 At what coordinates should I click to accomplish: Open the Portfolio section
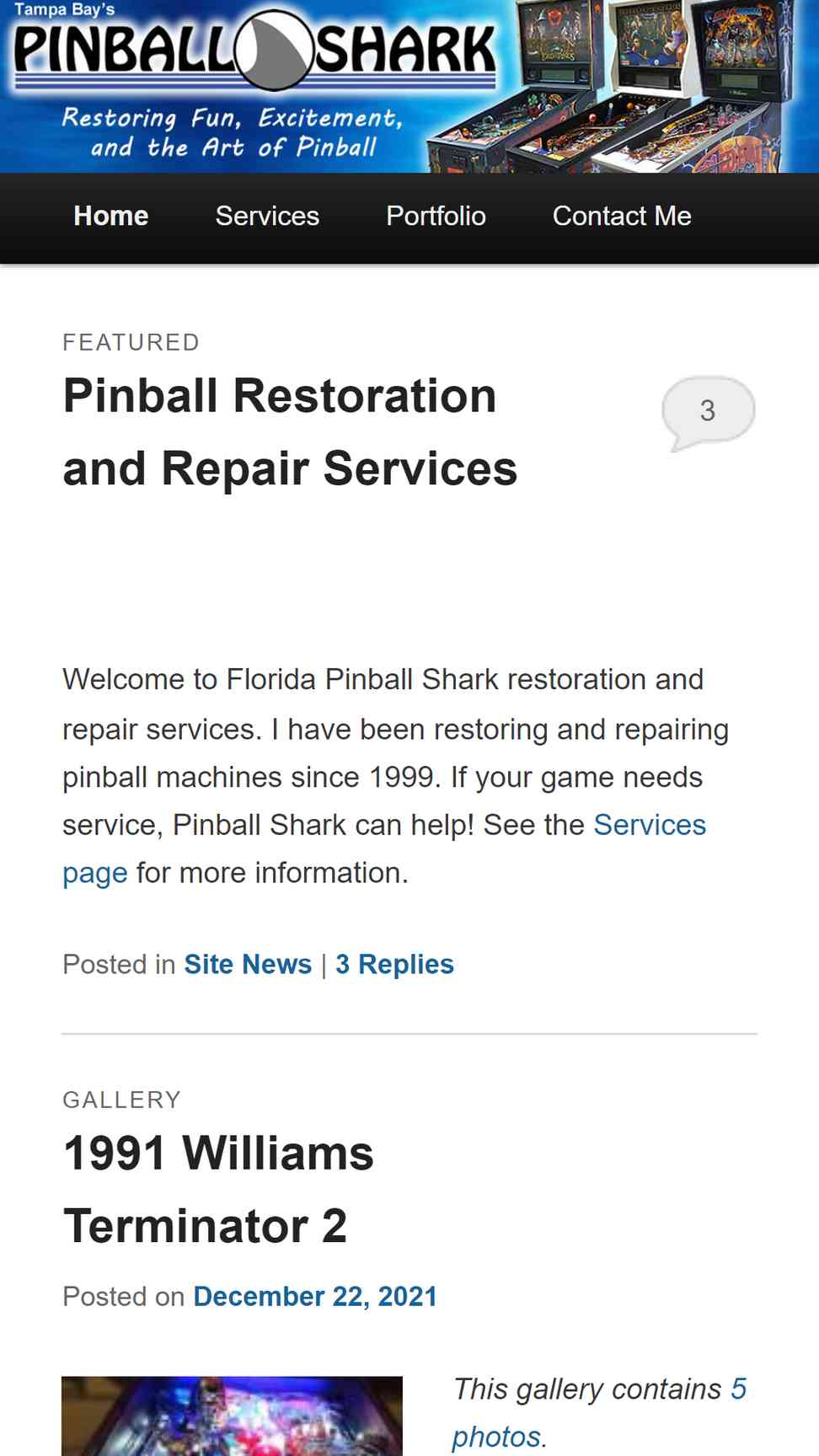(x=436, y=217)
